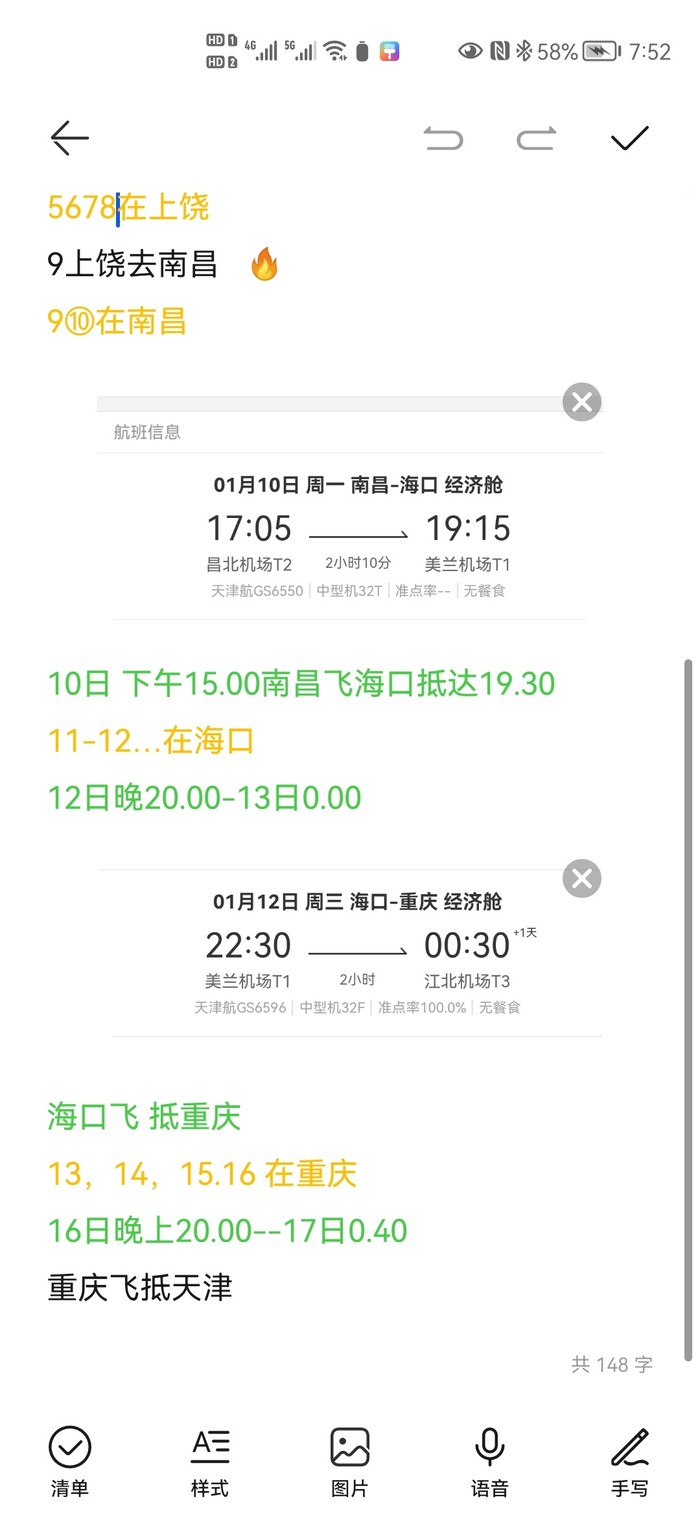Go back using the top-left arrow
The width and height of the screenshot is (700, 1517).
70,138
